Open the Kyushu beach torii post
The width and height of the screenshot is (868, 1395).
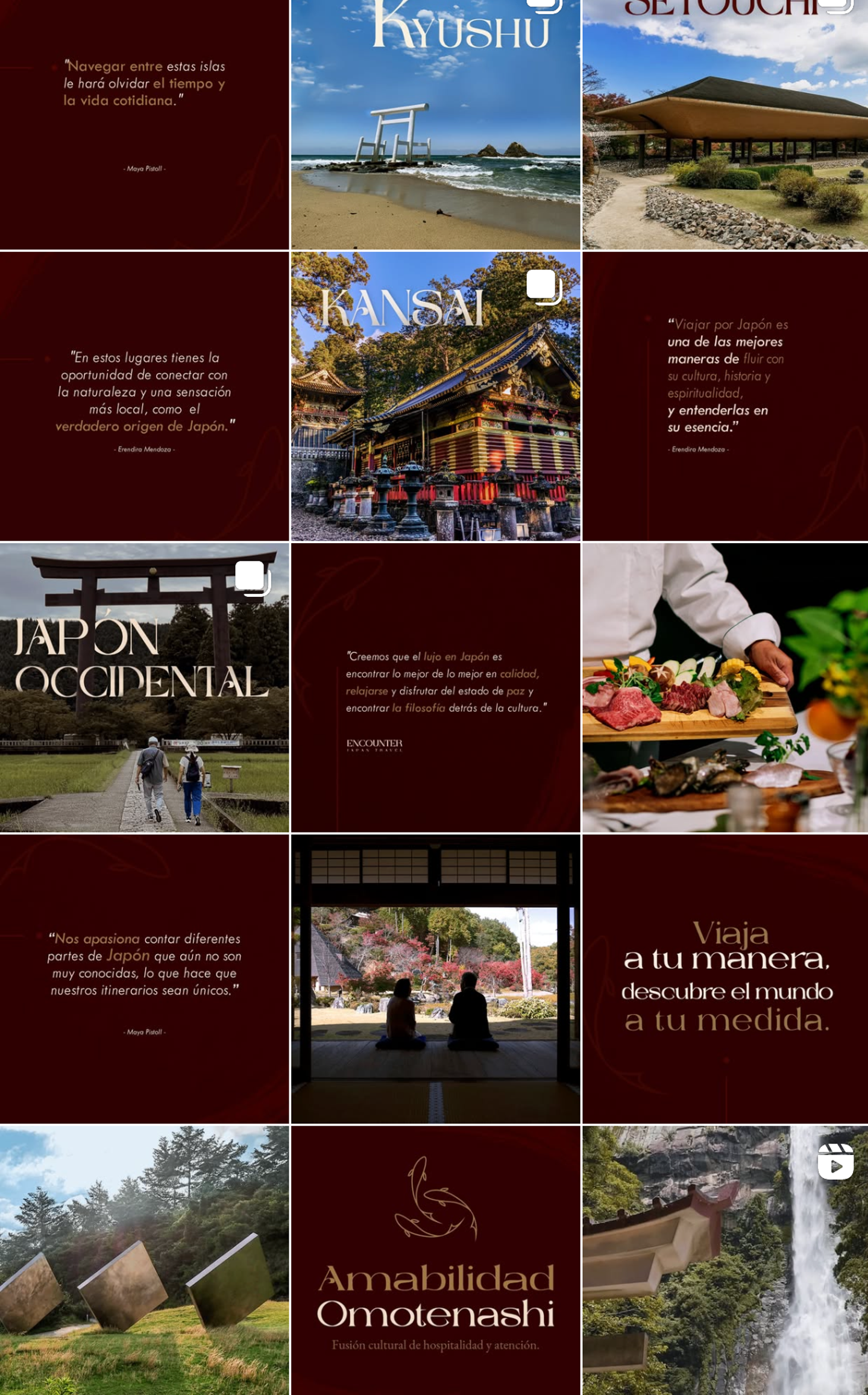click(x=435, y=124)
